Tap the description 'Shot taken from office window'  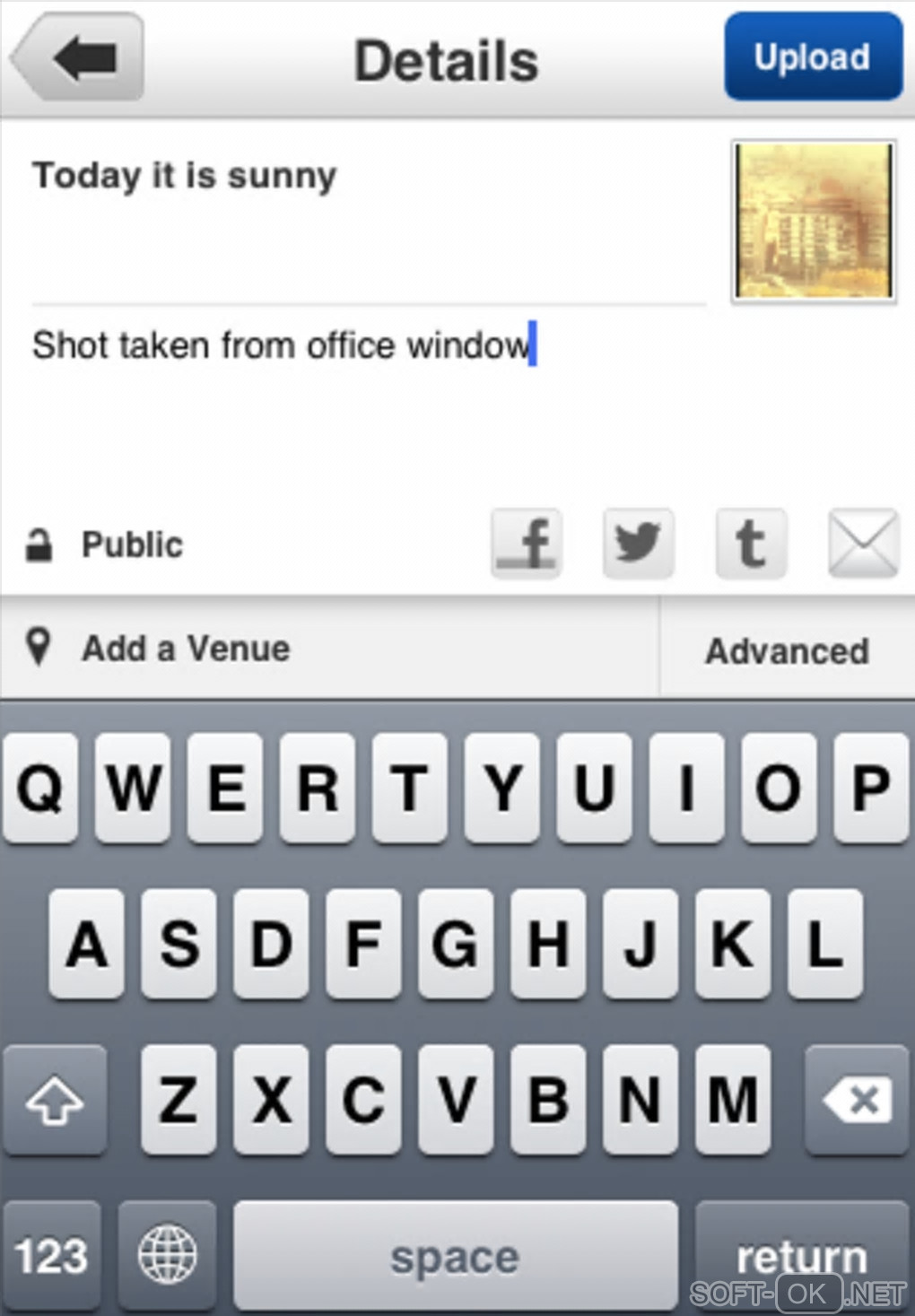coord(282,345)
